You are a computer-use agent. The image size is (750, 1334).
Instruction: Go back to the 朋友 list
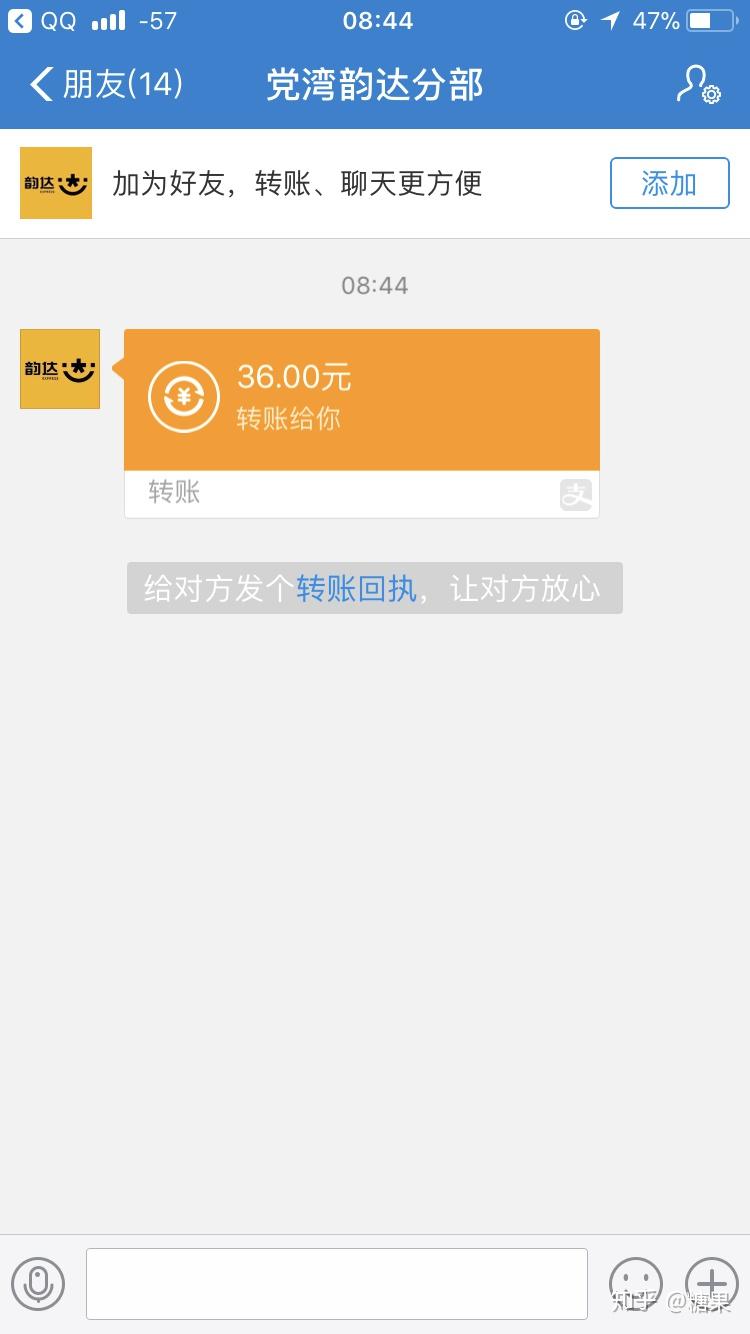coord(105,85)
